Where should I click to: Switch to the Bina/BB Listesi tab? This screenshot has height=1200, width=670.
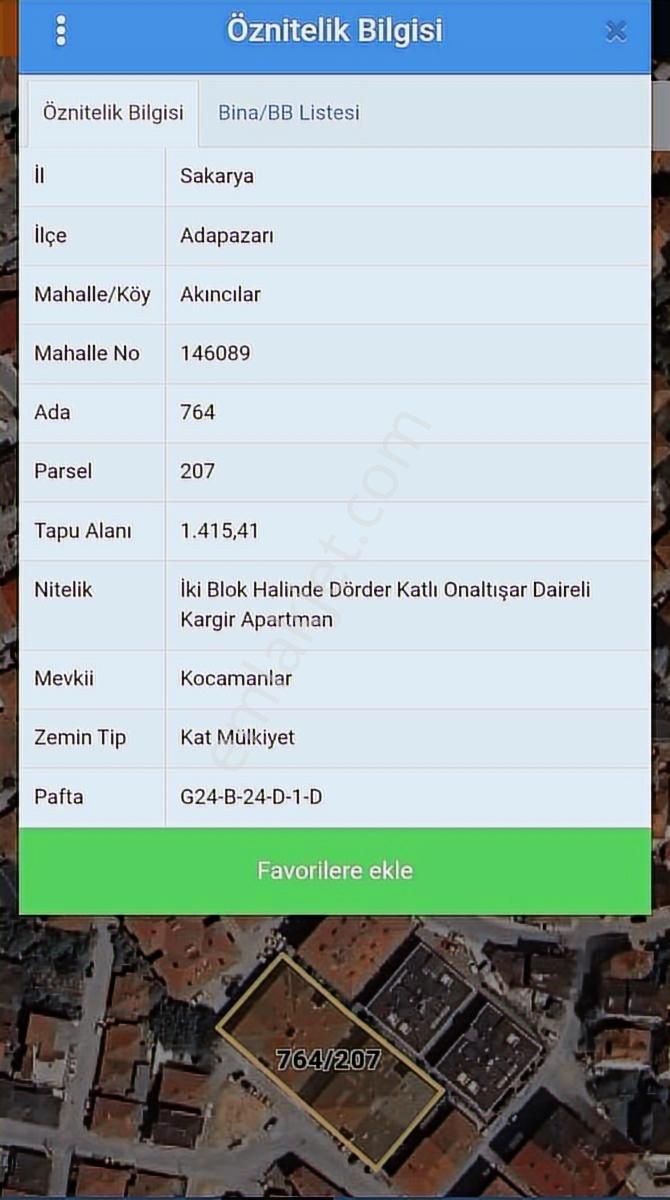[289, 113]
